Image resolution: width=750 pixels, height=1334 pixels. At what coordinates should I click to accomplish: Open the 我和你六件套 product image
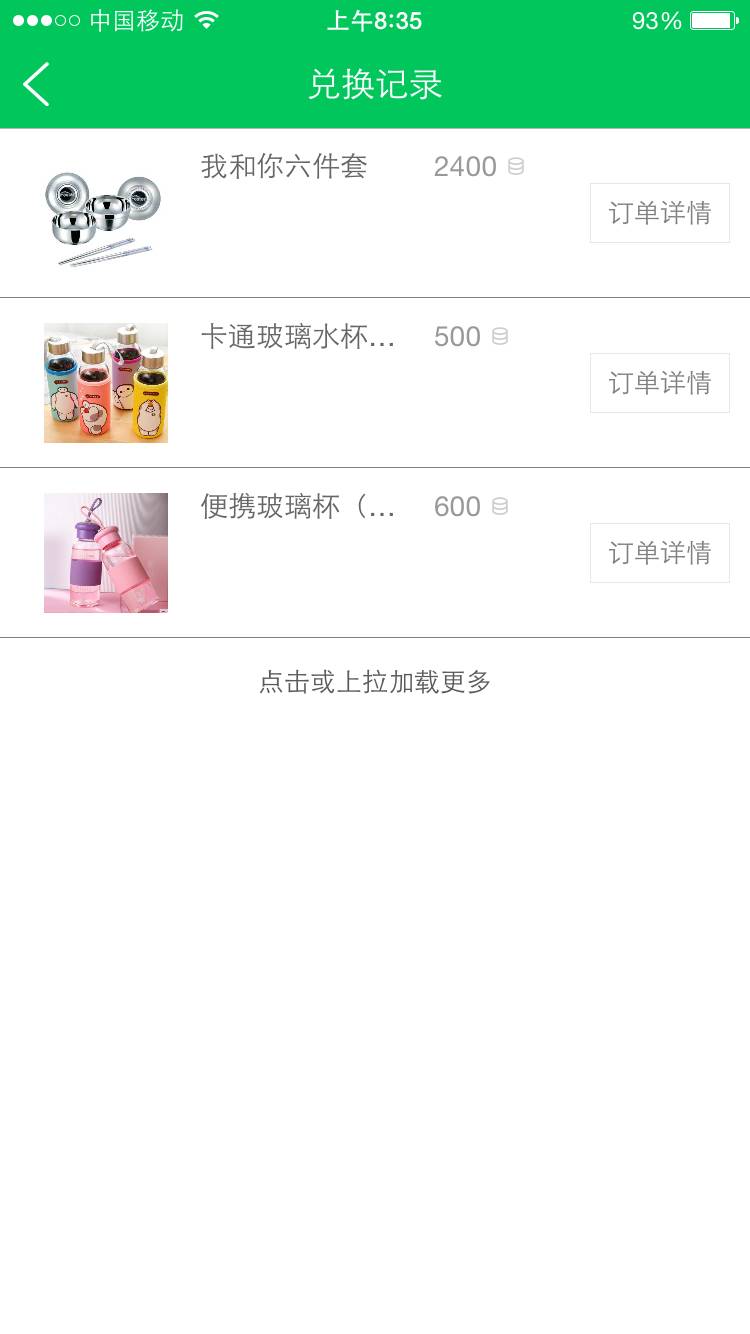[x=105, y=217]
